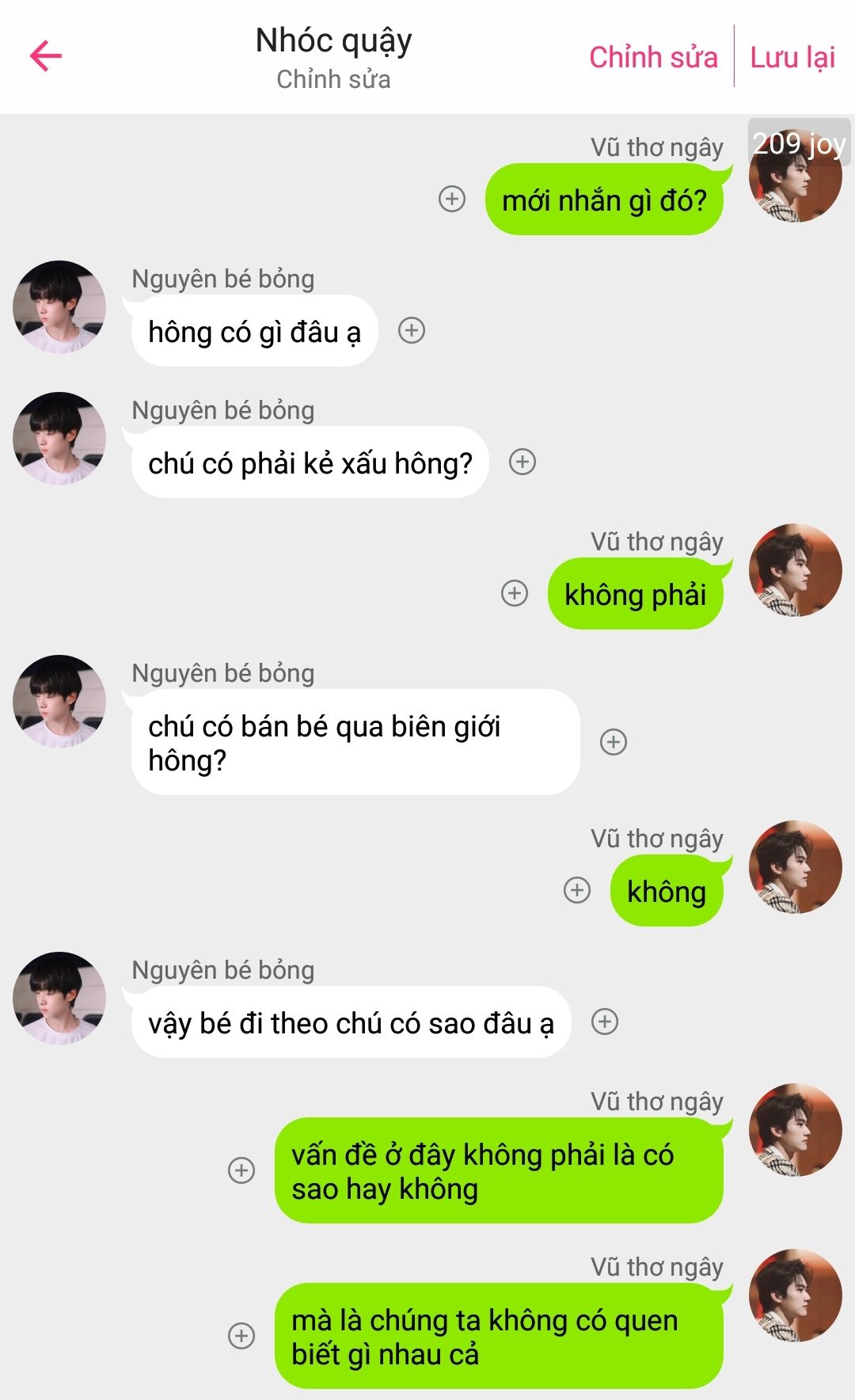Image resolution: width=855 pixels, height=1400 pixels.
Task: Go back using the pink arrow
Action: pos(46,55)
